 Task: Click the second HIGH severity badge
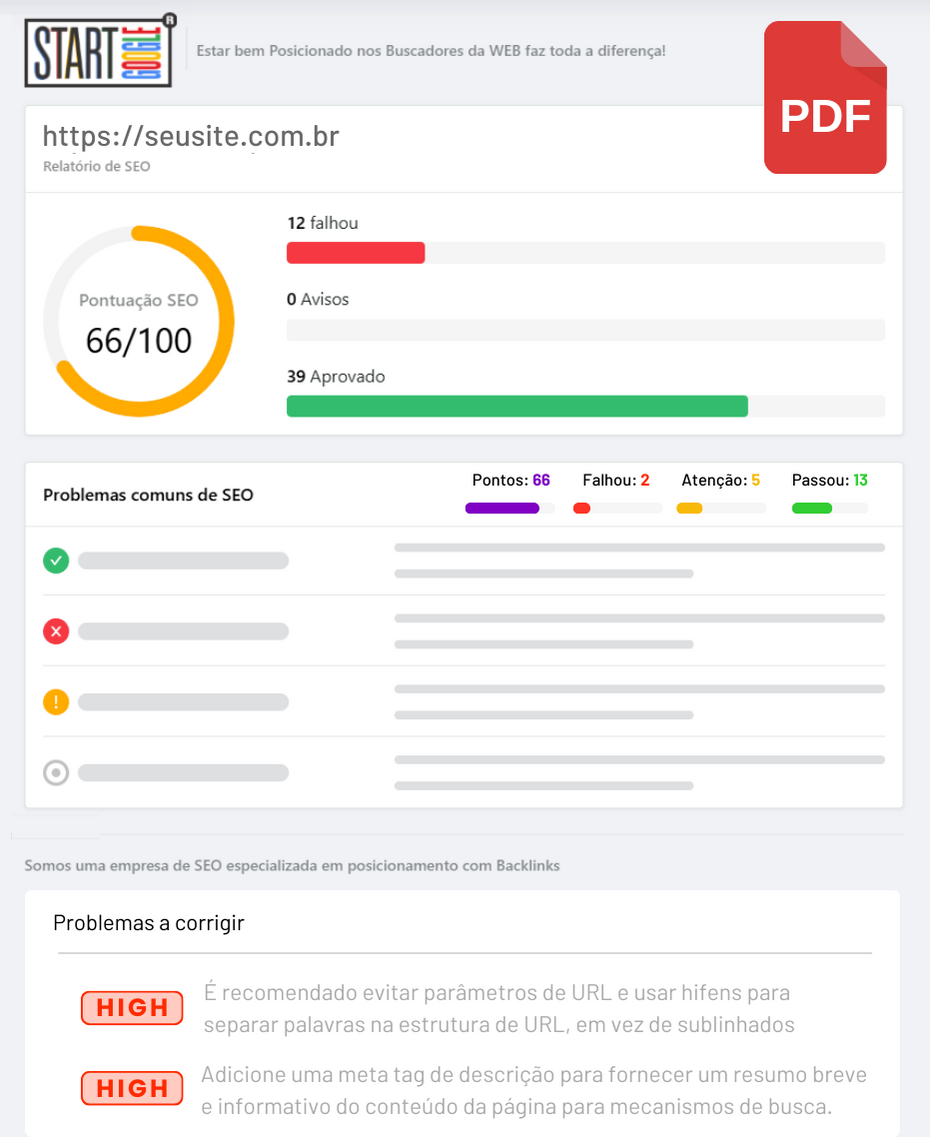(131, 1088)
